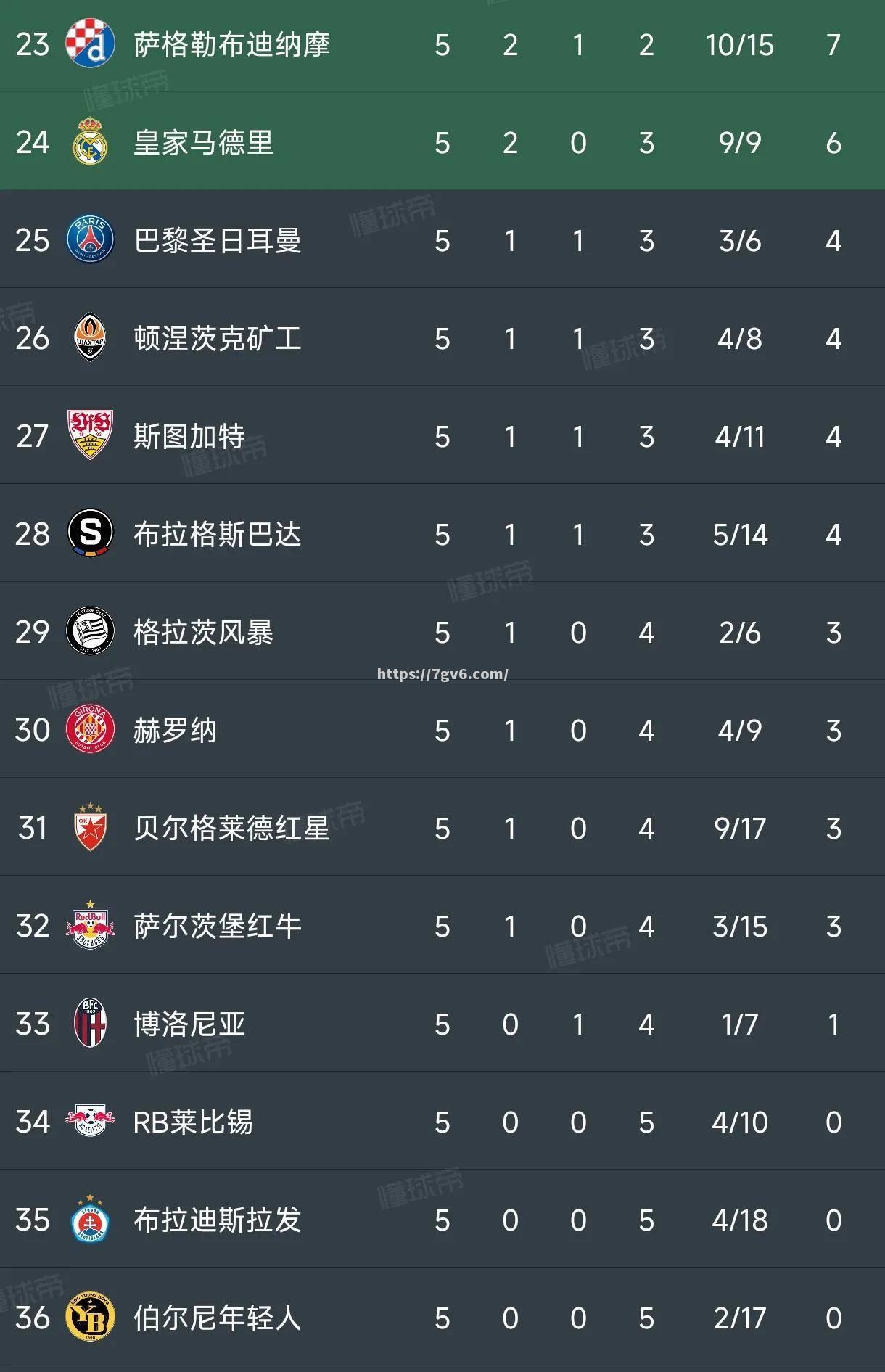Click the Sparta Prague club logo
Image resolution: width=885 pixels, height=1372 pixels.
click(x=90, y=535)
